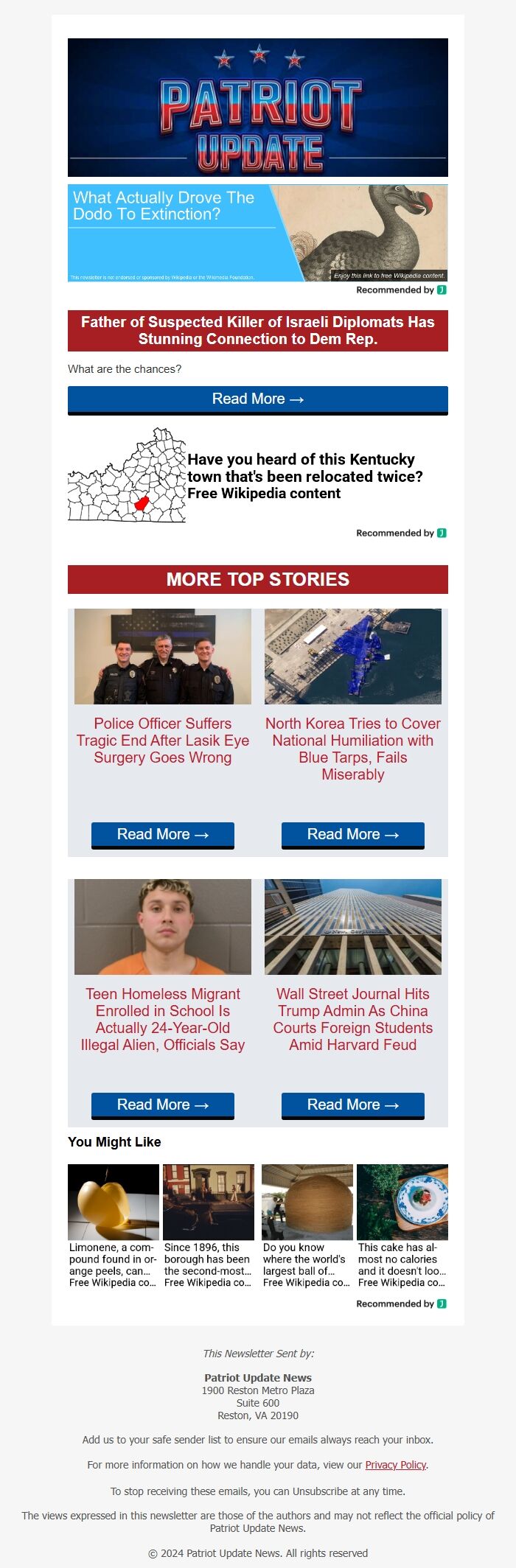Open the dodo extinction Wikipedia banner
Image resolution: width=516 pixels, height=1568 pixels.
point(257,232)
